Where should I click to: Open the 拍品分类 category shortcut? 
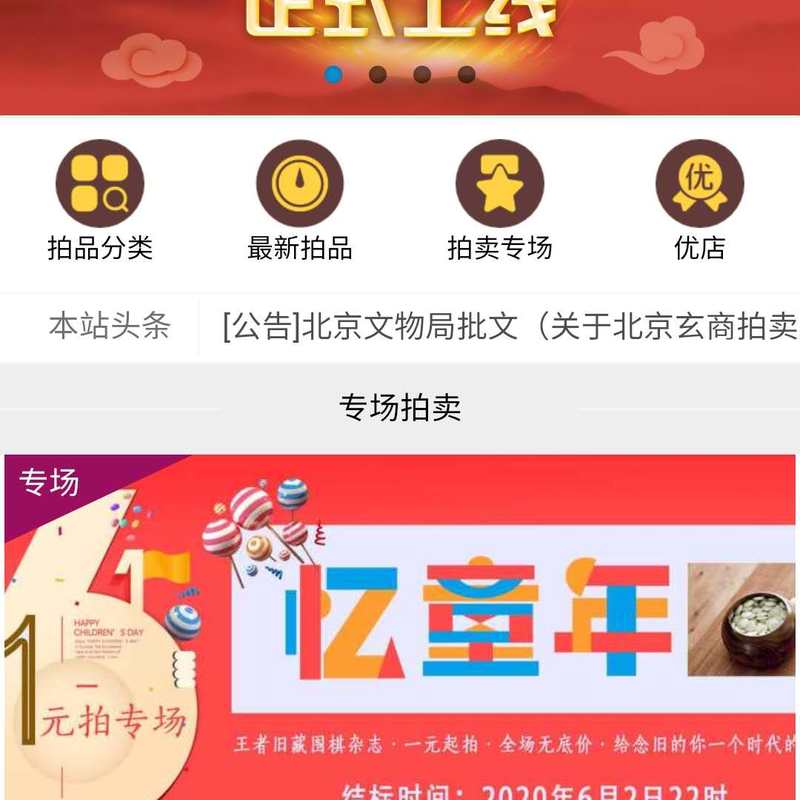tap(100, 200)
